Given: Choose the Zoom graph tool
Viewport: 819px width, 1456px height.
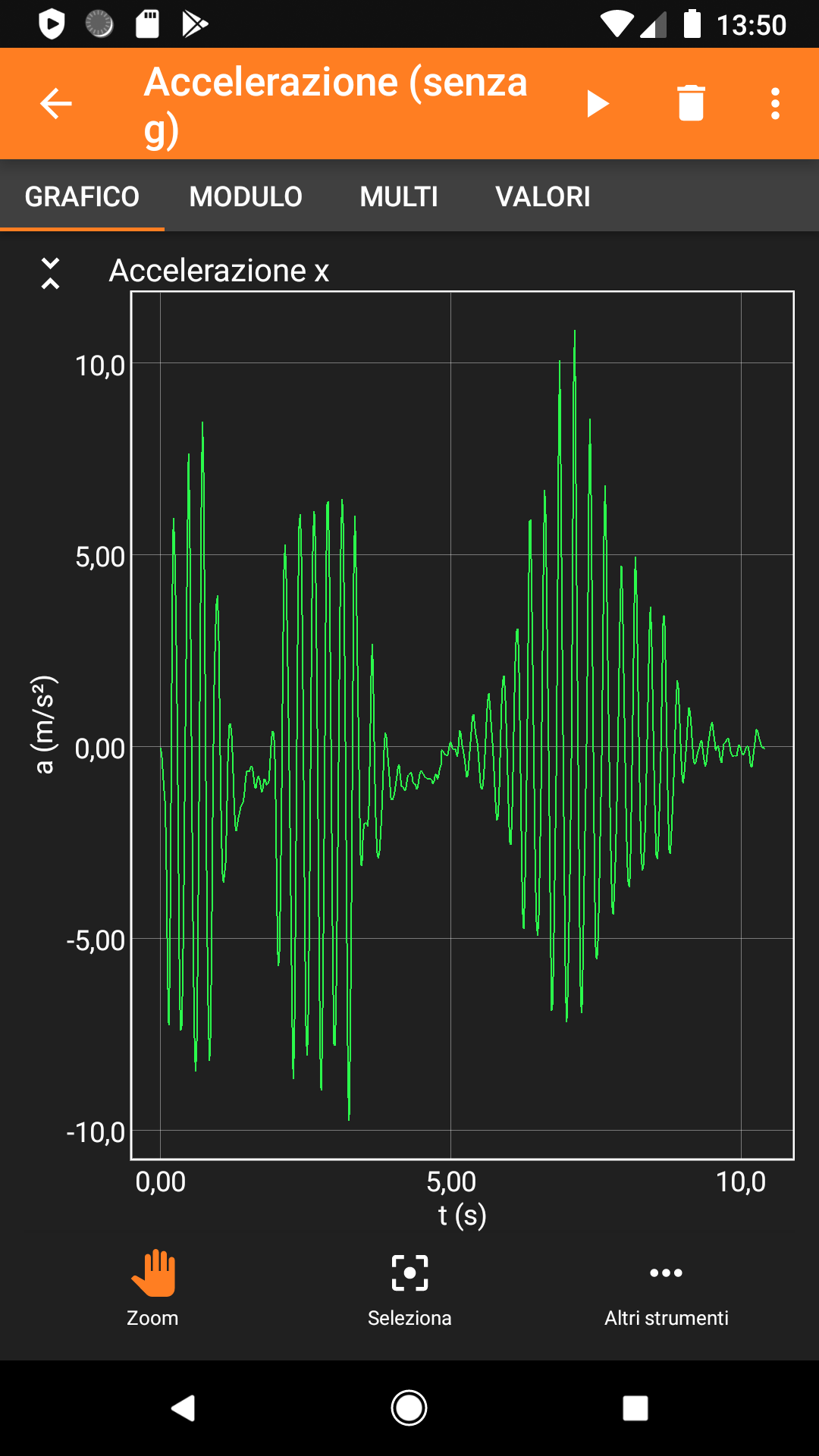Looking at the screenshot, I should (152, 1288).
